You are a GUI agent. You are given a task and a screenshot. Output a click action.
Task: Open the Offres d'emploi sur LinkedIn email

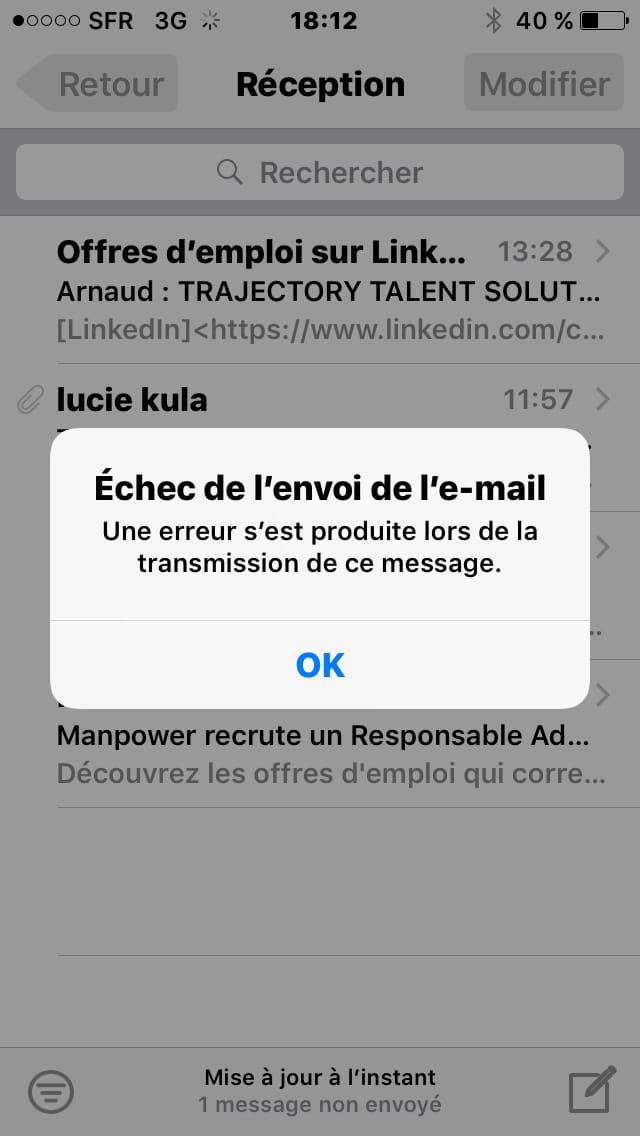320,291
